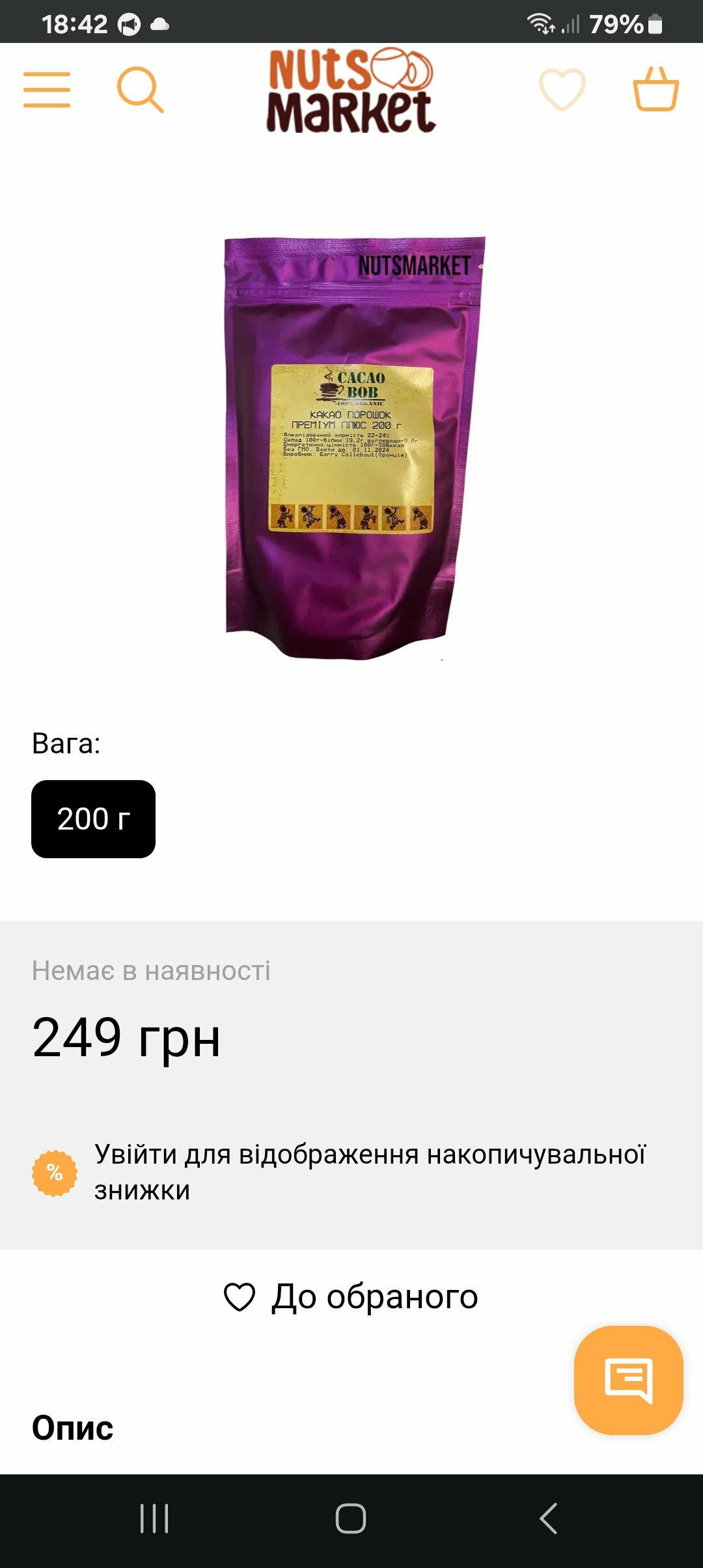Viewport: 703px width, 1568px height.
Task: Go back using system navigation bar
Action: [x=548, y=1519]
